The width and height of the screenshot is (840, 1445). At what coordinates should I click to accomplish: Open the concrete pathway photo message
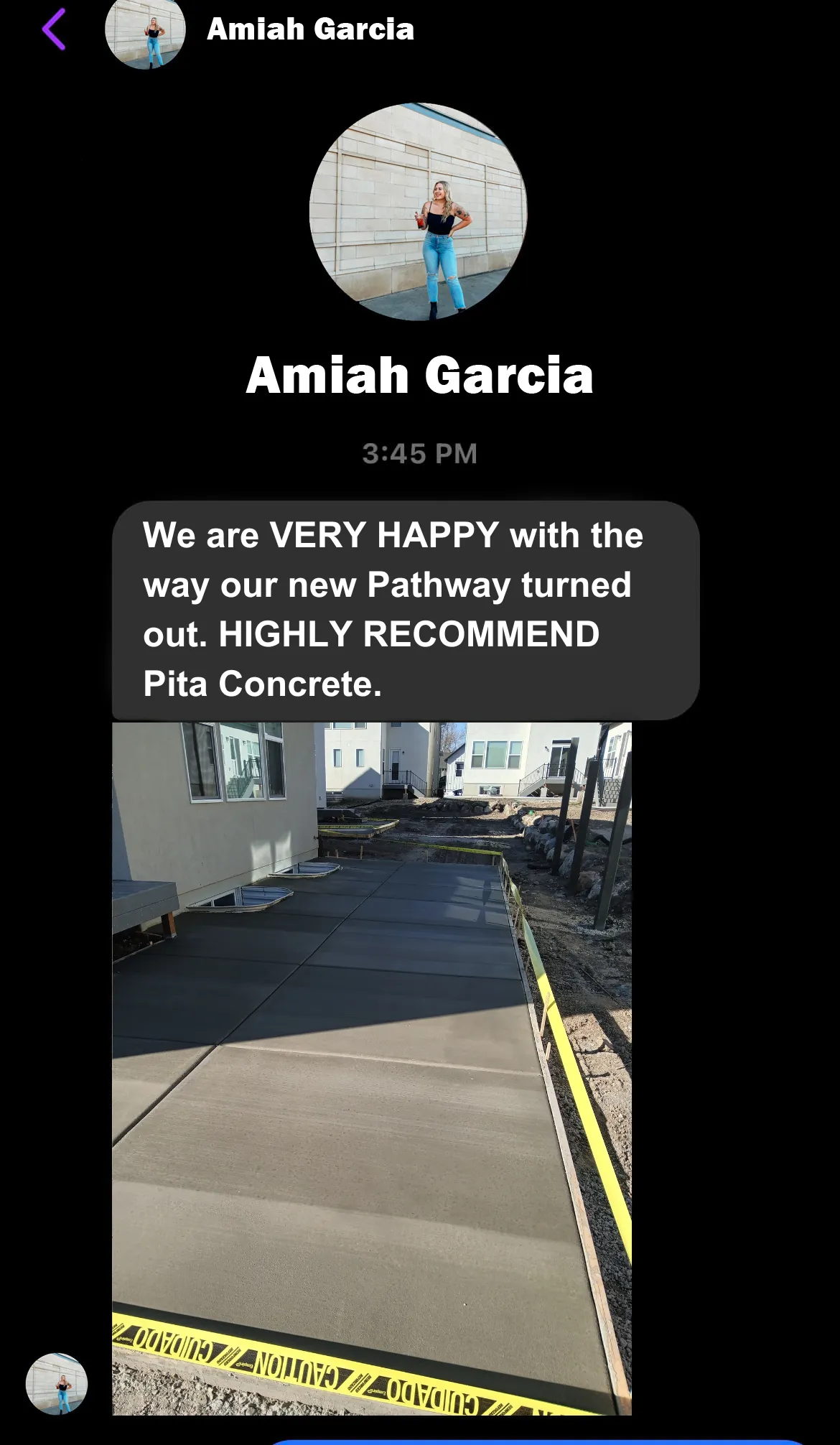click(371, 1068)
